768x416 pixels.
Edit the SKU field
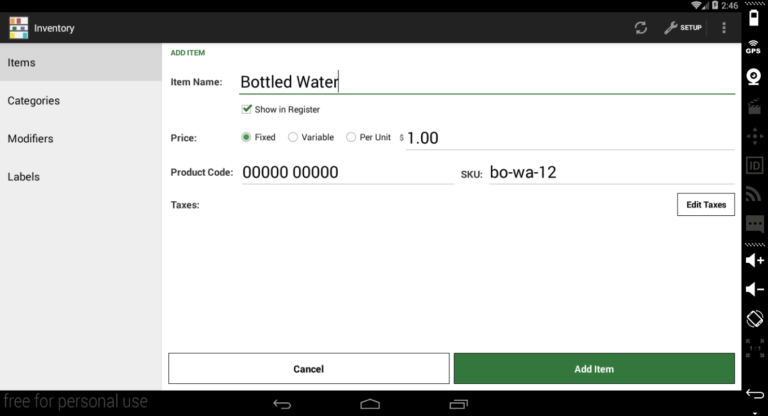(612, 172)
